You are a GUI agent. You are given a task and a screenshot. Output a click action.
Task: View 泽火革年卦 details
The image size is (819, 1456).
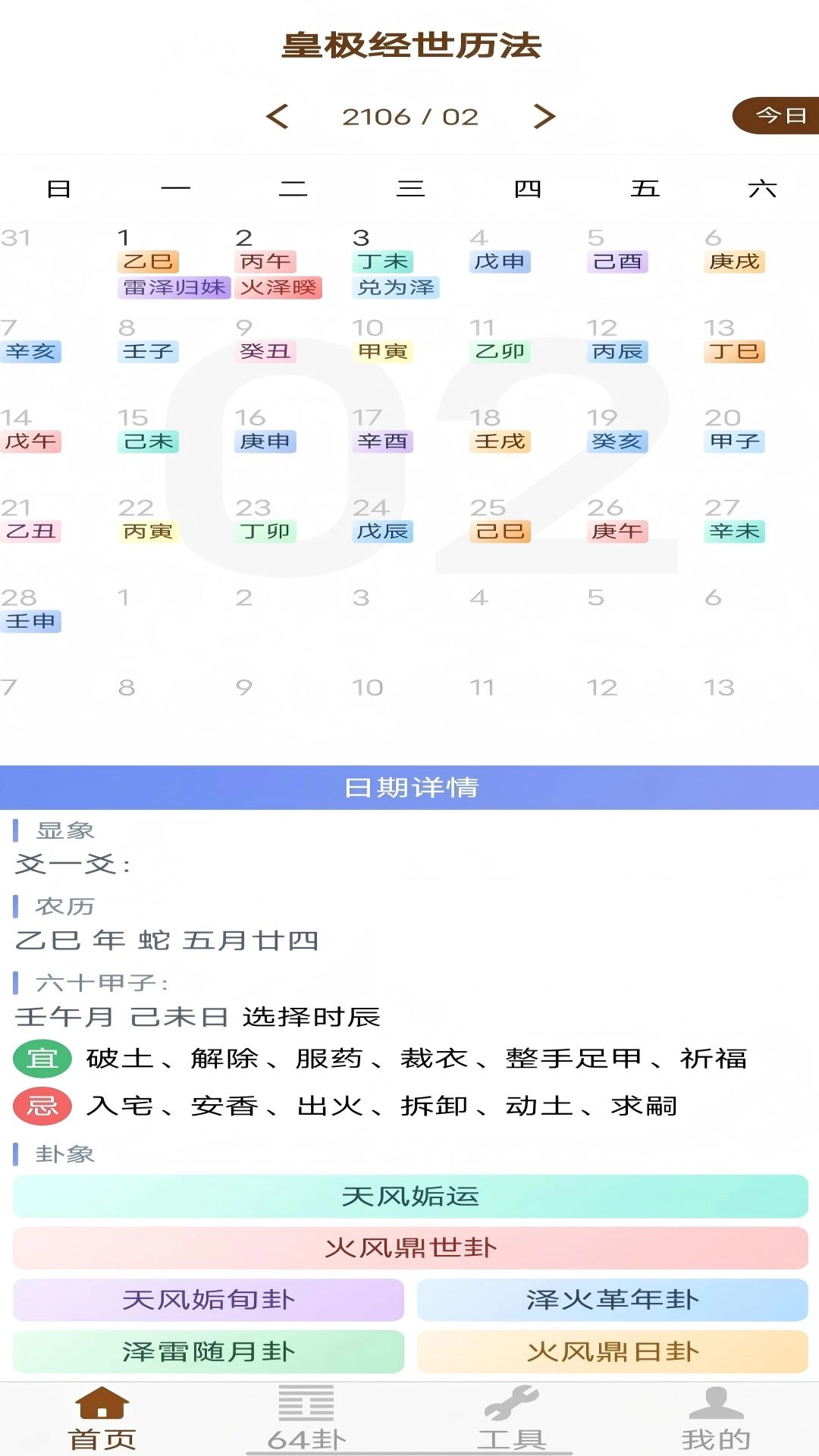click(x=612, y=1299)
